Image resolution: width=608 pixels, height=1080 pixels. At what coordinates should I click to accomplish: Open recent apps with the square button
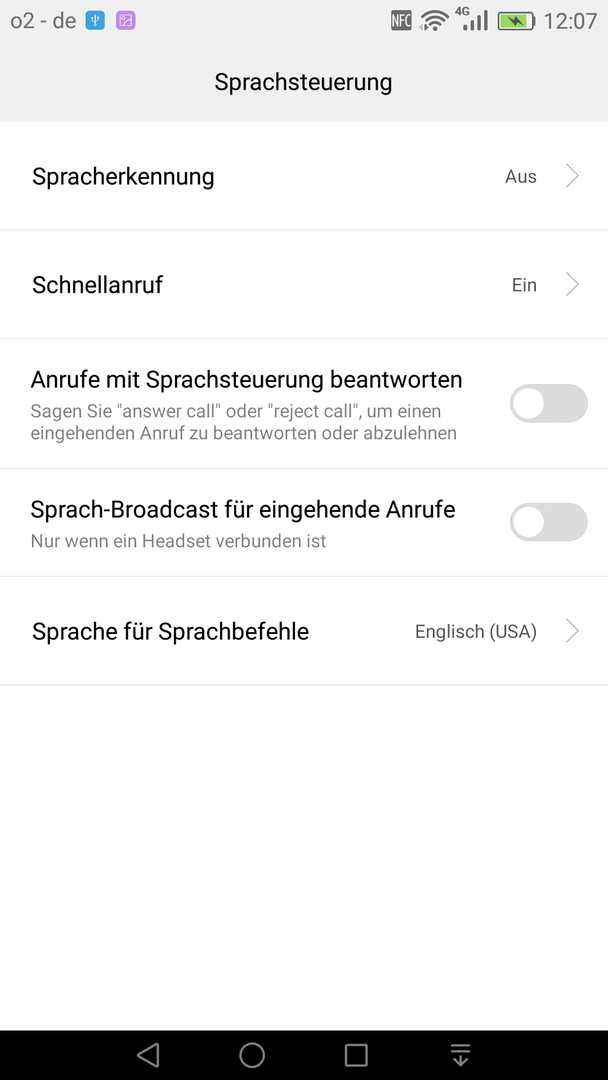pyautogui.click(x=356, y=1055)
